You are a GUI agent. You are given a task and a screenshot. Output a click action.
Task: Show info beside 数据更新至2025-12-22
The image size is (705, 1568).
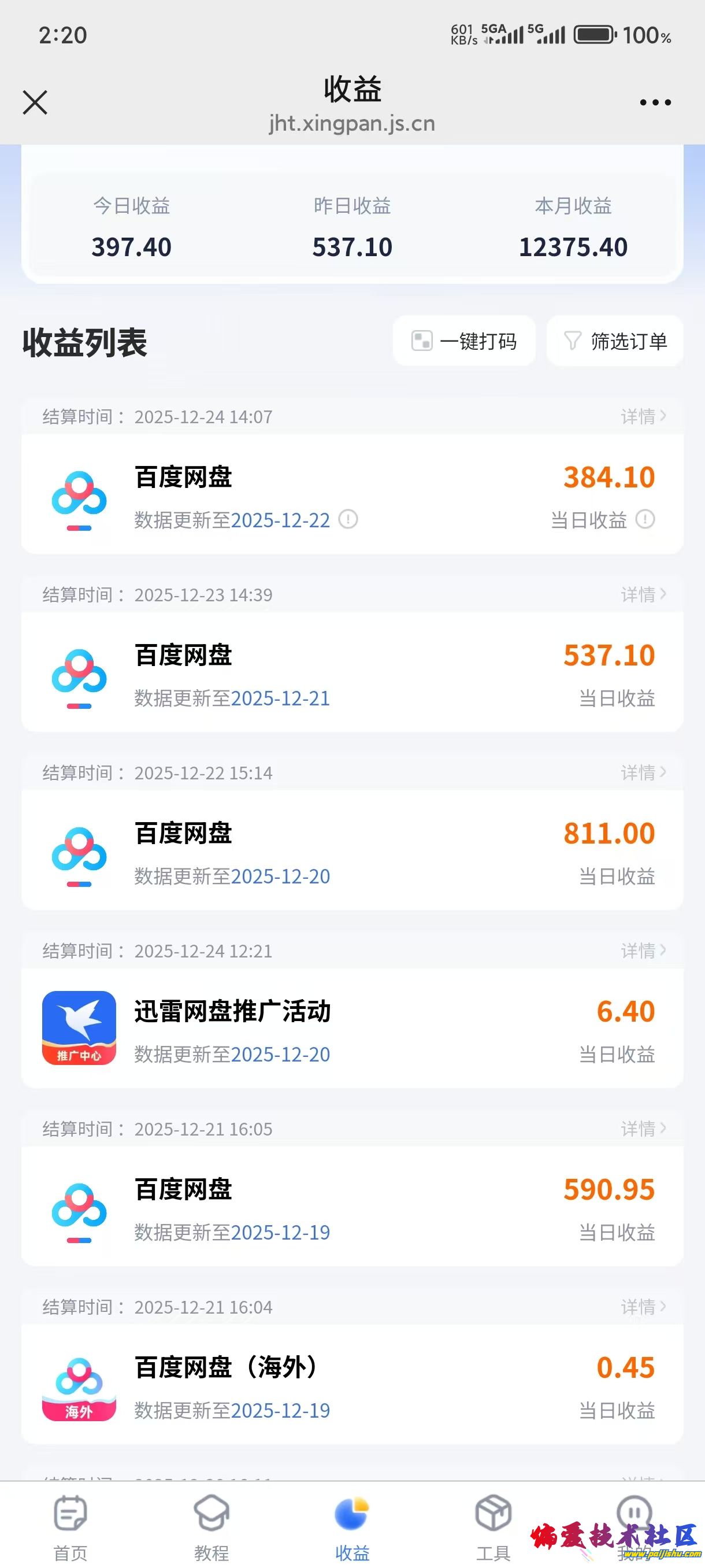click(348, 519)
